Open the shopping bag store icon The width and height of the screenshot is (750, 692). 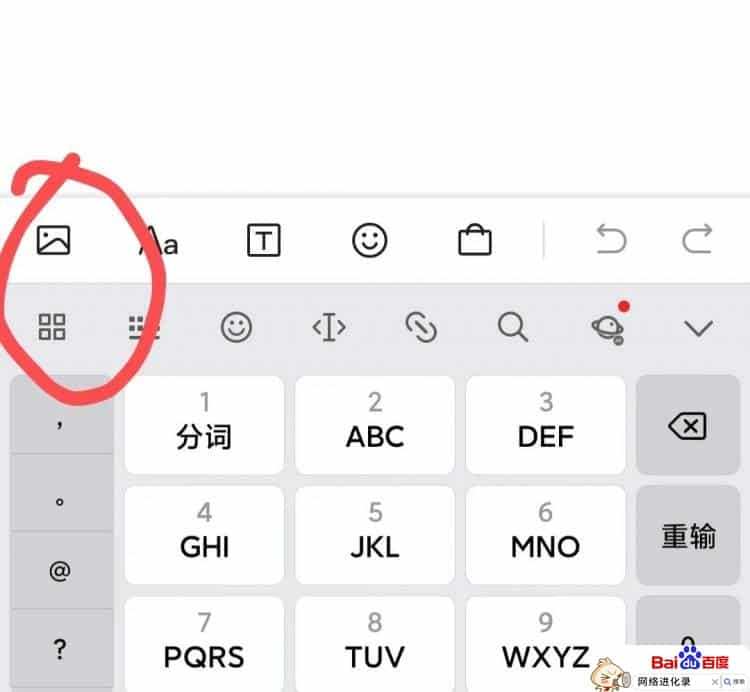click(475, 240)
